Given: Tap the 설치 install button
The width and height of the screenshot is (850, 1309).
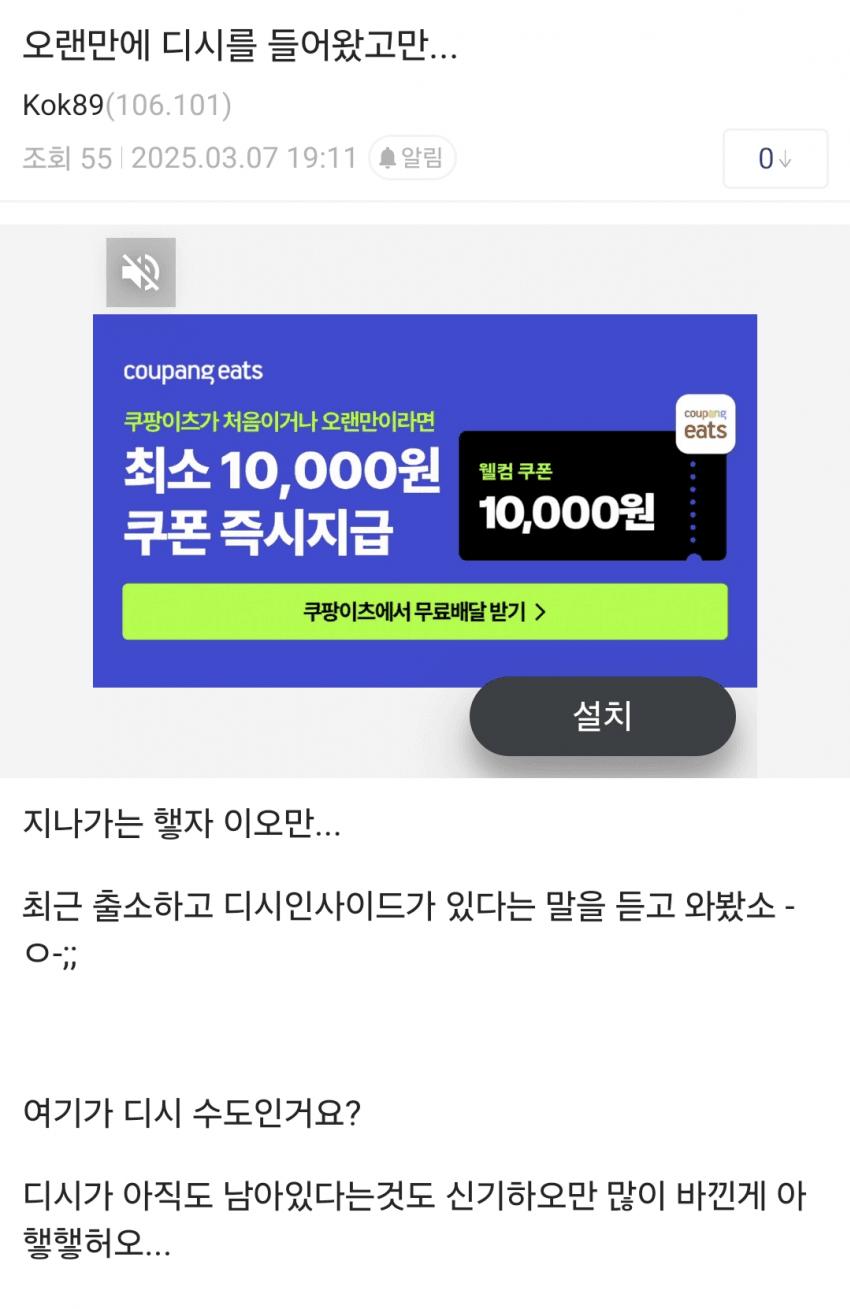Looking at the screenshot, I should click(602, 716).
